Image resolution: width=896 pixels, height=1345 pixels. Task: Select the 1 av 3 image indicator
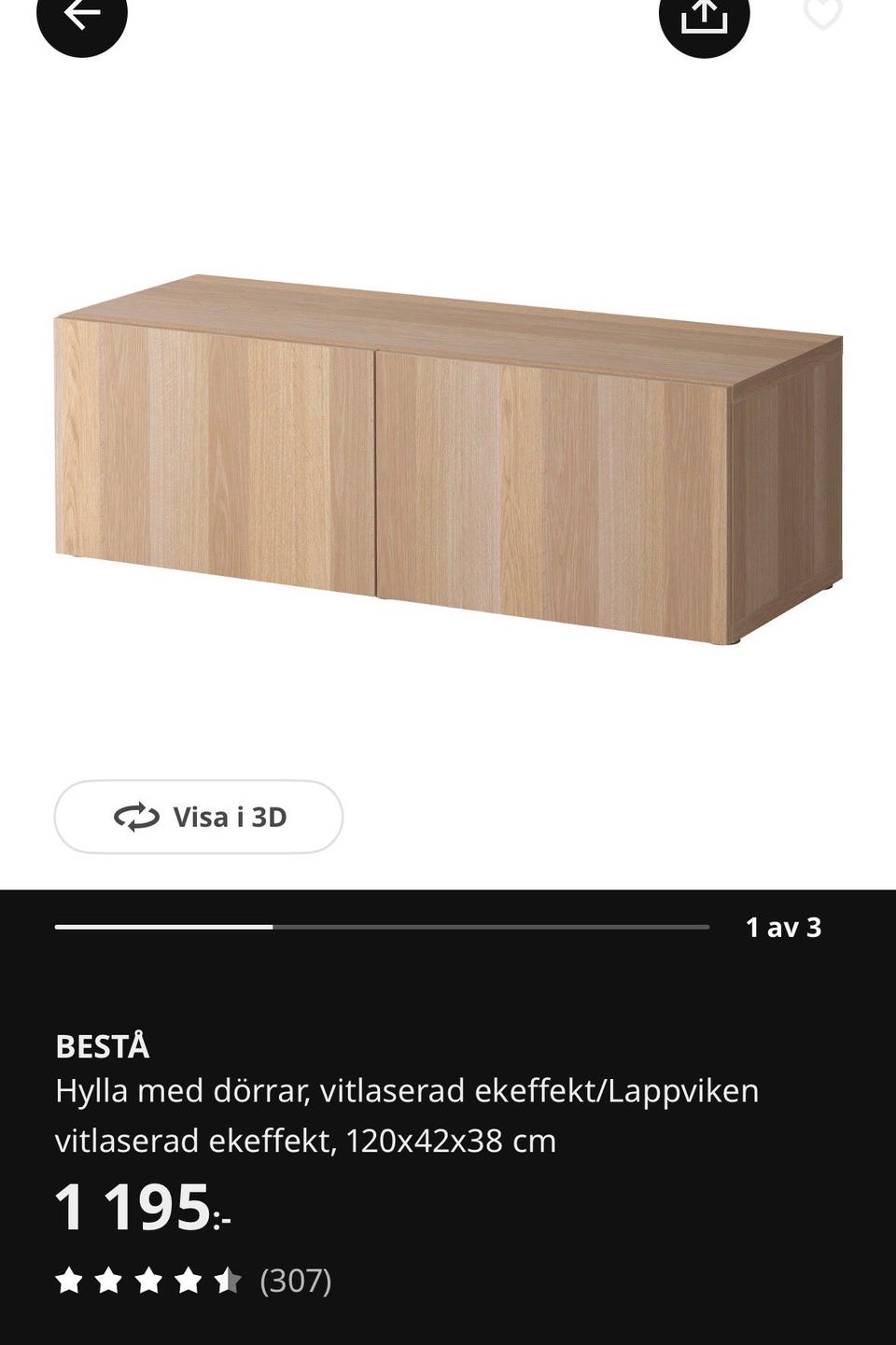[x=784, y=929]
